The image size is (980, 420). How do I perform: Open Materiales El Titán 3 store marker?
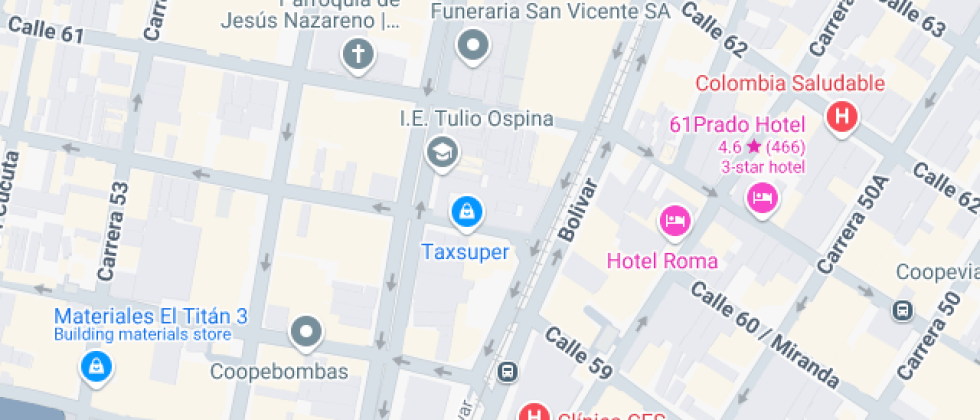coord(95,365)
